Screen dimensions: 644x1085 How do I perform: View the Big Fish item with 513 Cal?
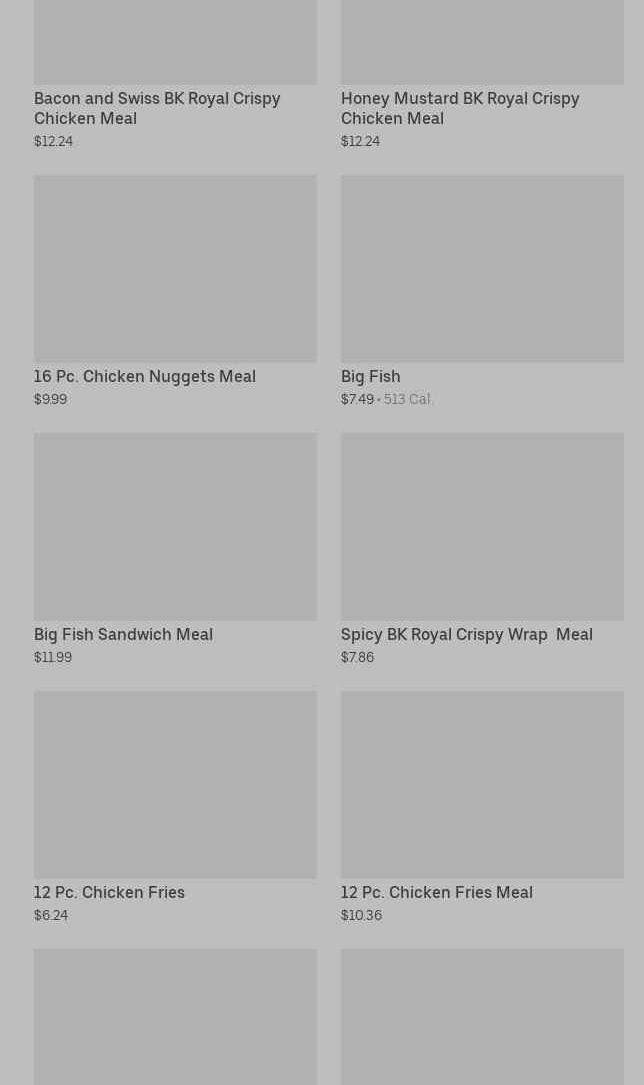tap(482, 291)
